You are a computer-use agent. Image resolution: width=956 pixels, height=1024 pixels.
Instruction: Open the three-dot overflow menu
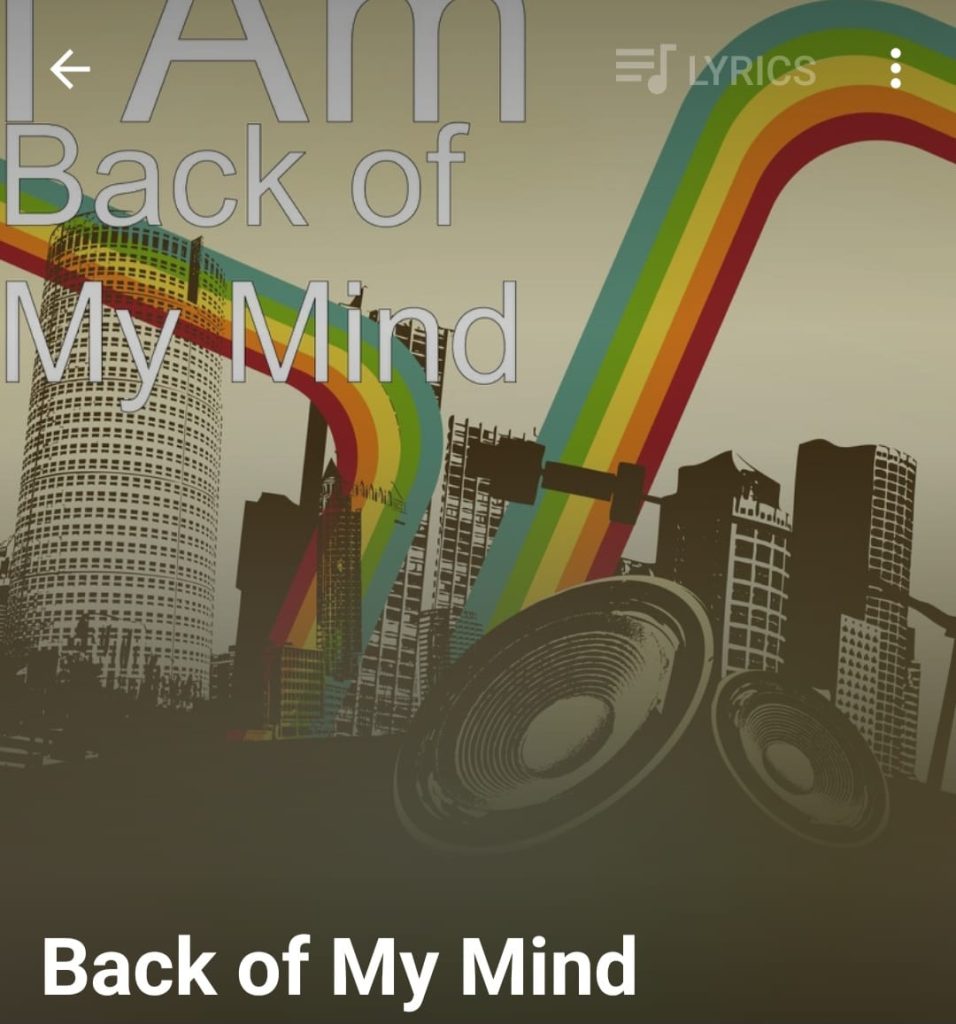(895, 69)
